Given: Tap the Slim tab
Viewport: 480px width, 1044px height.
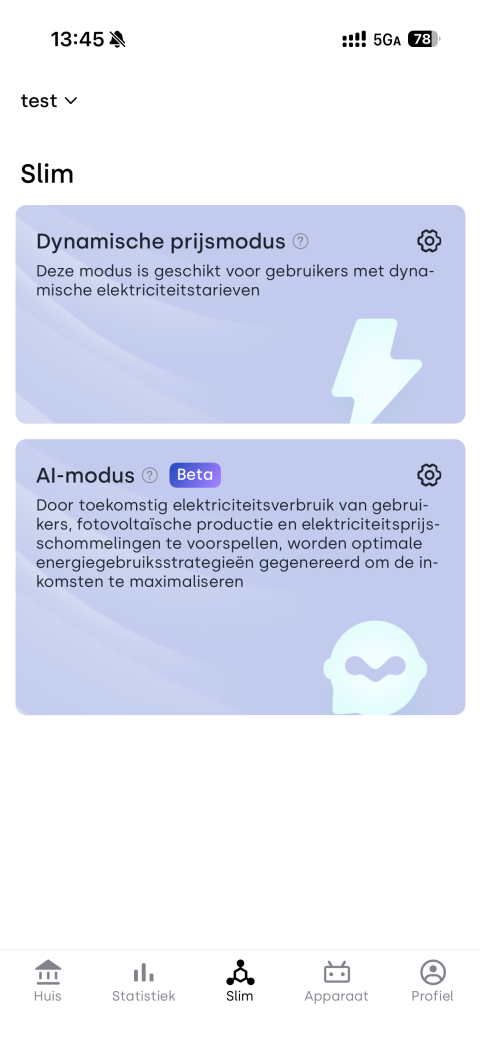Looking at the screenshot, I should tap(240, 981).
